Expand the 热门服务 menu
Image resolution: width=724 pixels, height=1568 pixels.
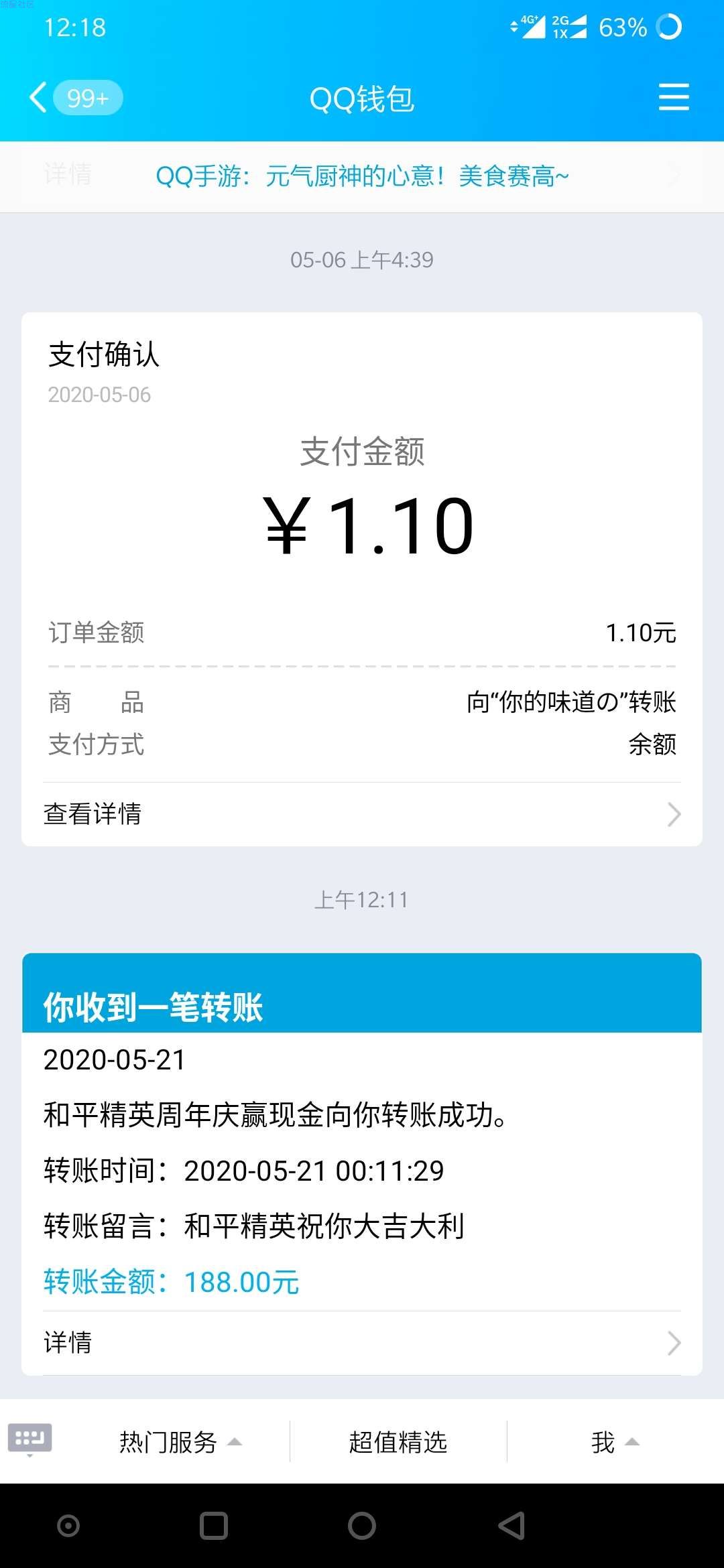(x=180, y=1442)
